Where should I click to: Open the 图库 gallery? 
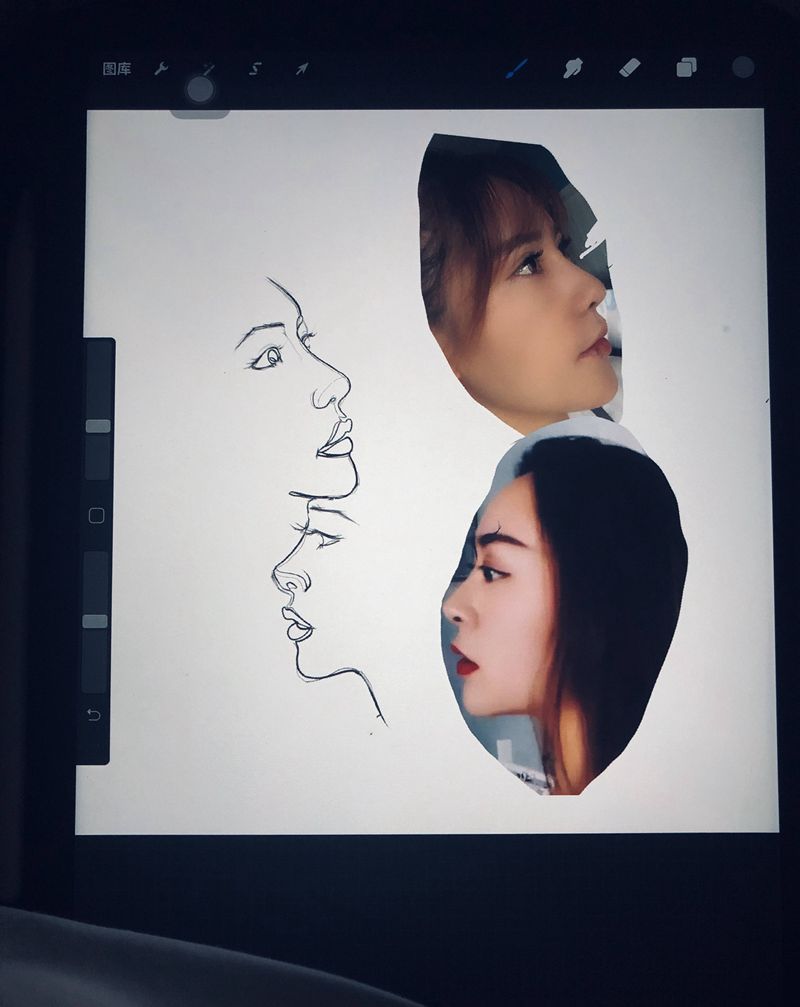tap(117, 69)
